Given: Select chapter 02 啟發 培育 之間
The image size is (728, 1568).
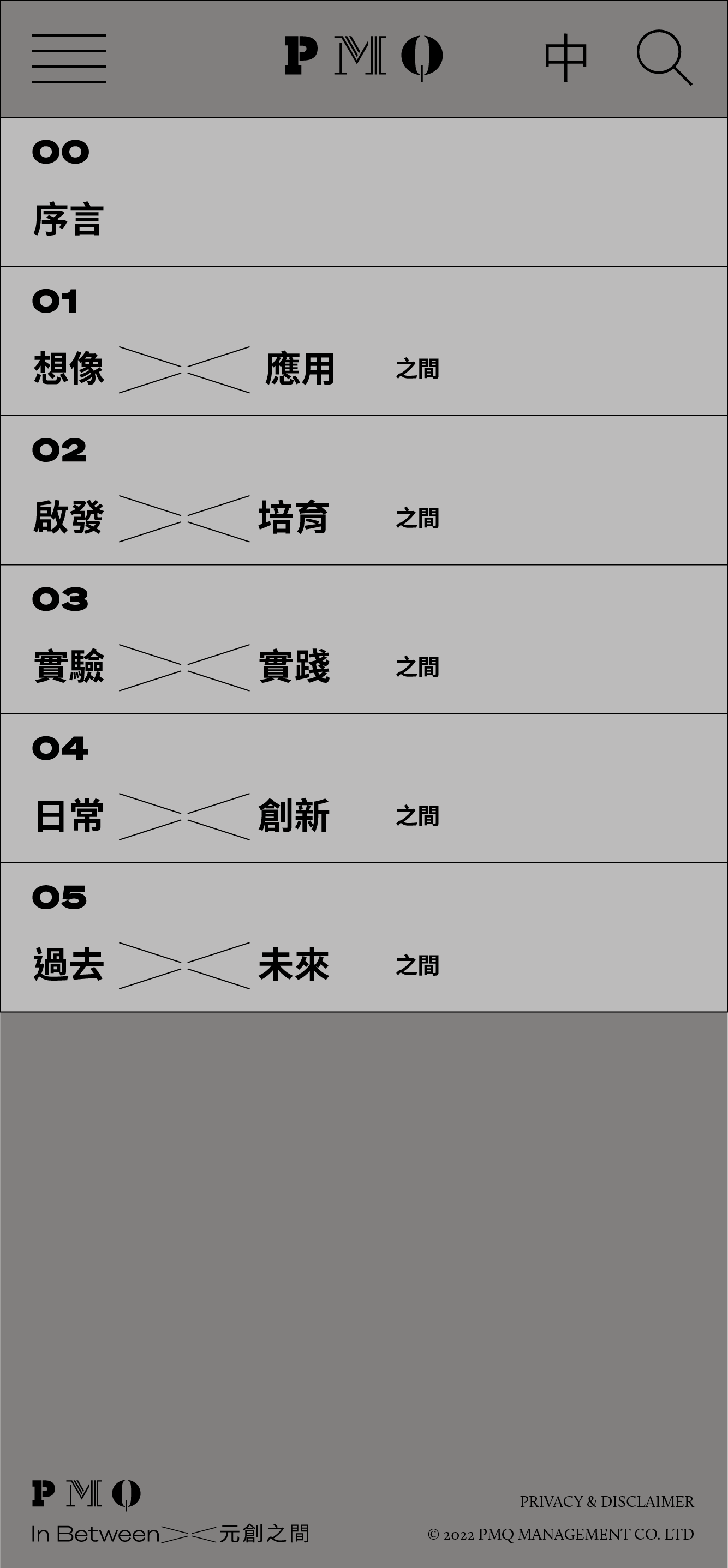Looking at the screenshot, I should pos(363,491).
